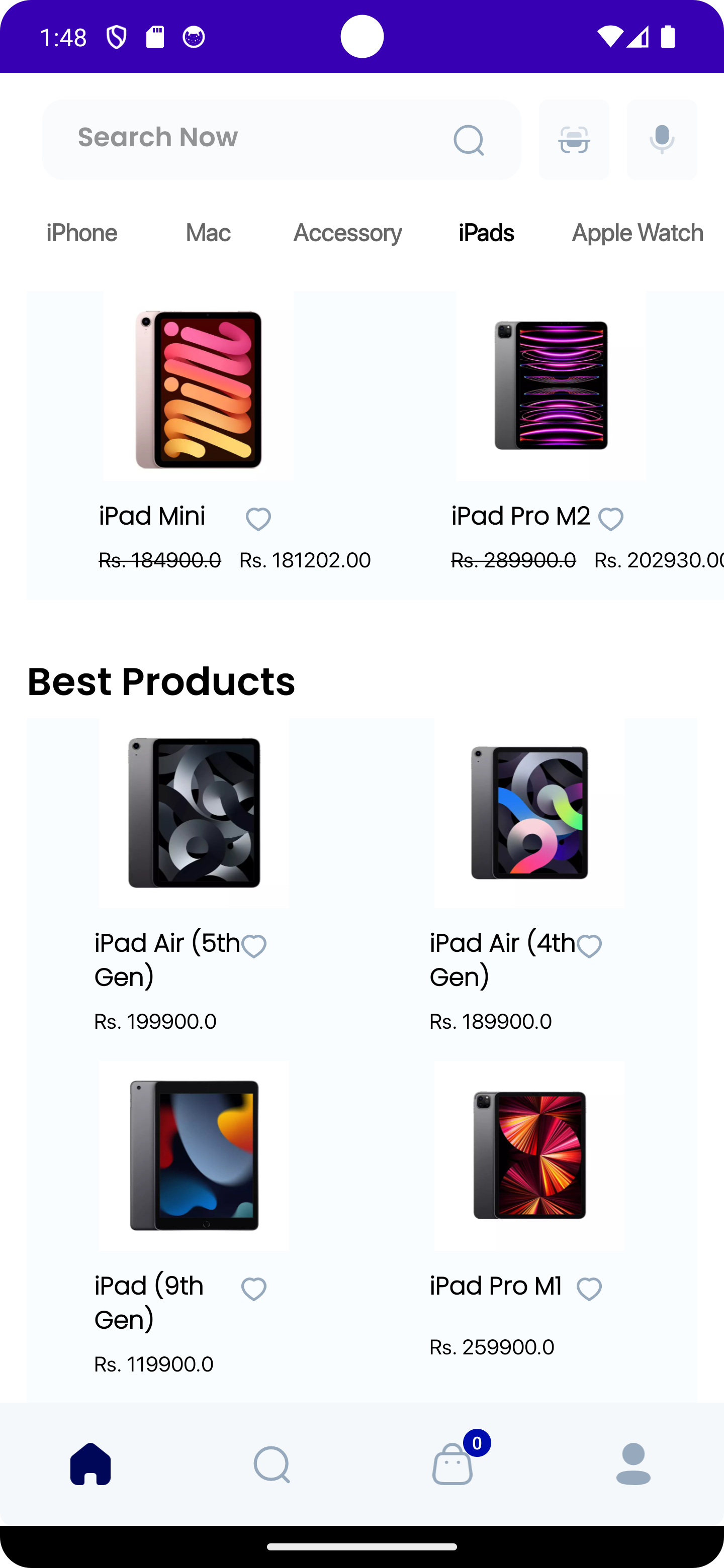Tap the search magnifier icon
724x1568 pixels.
(x=469, y=139)
